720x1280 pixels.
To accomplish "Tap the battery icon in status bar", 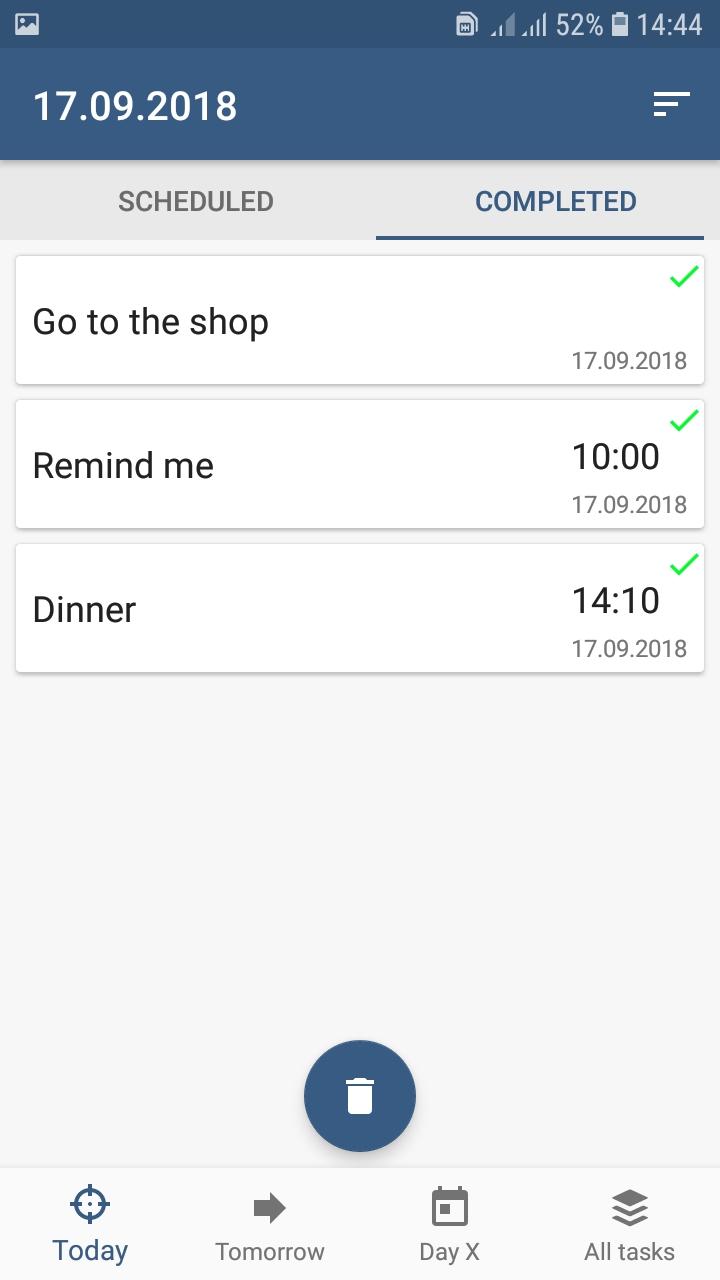I will click(618, 25).
